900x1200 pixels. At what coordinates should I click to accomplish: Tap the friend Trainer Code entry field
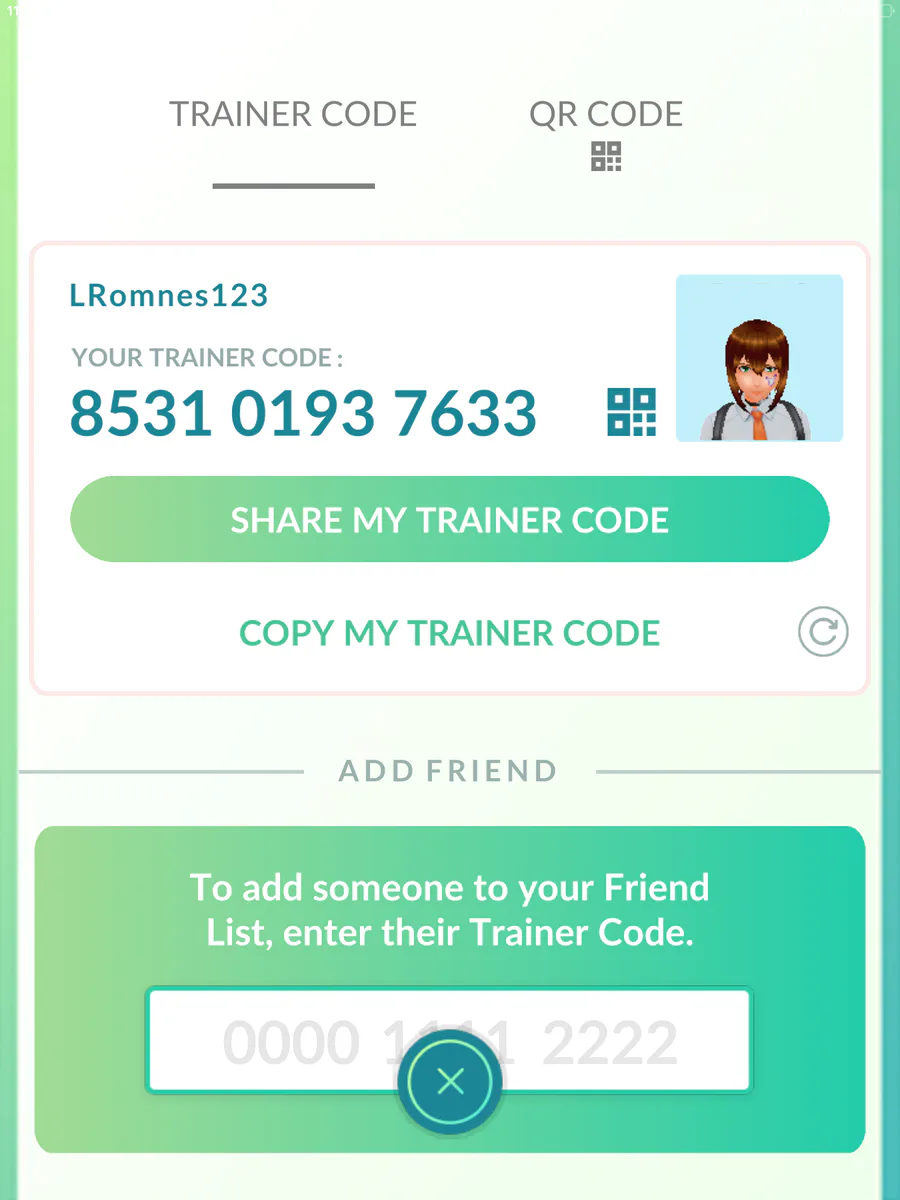pos(449,1041)
